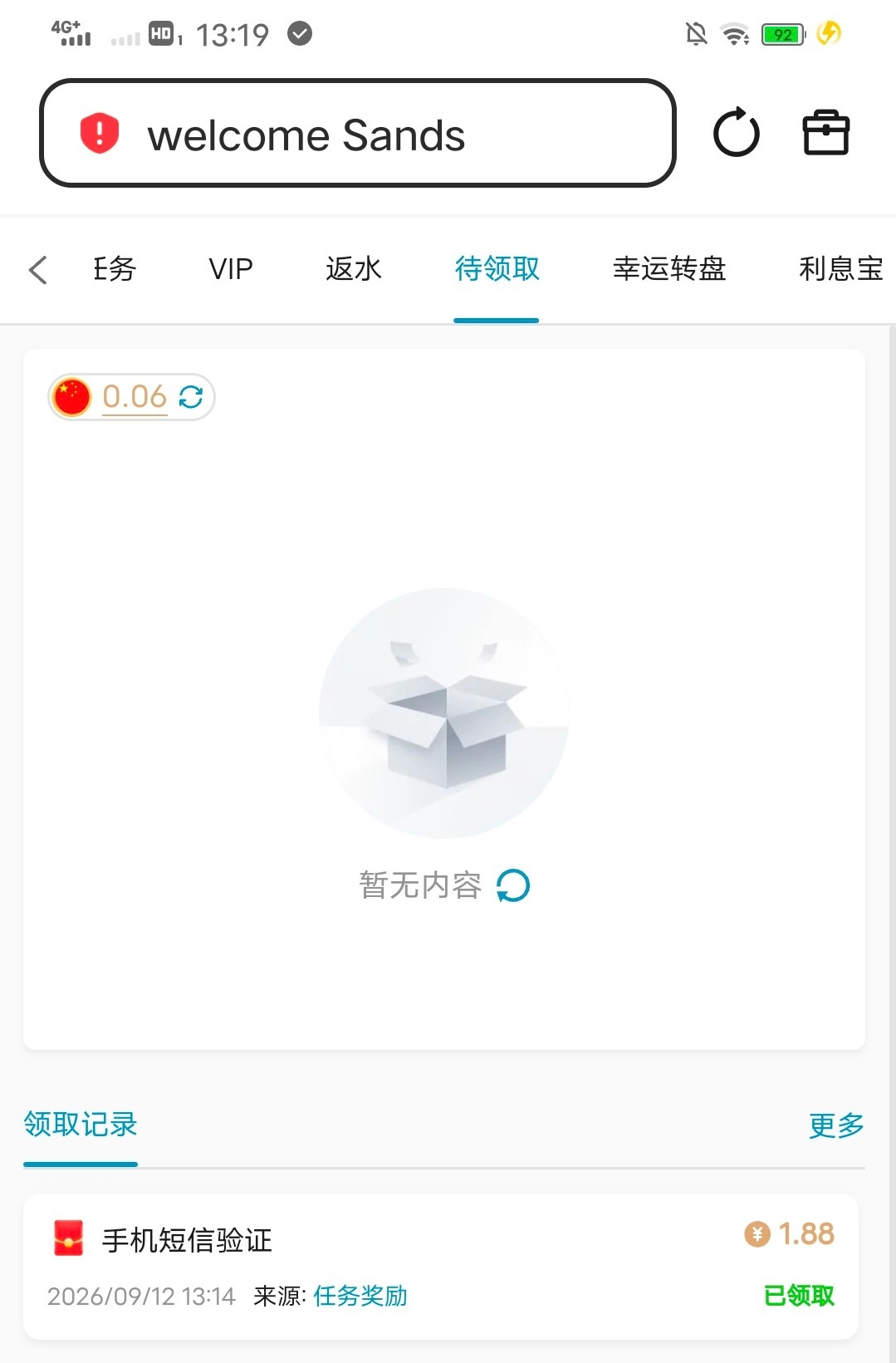Switch to the 返水 tab
Image resolution: width=896 pixels, height=1363 pixels.
(x=353, y=269)
